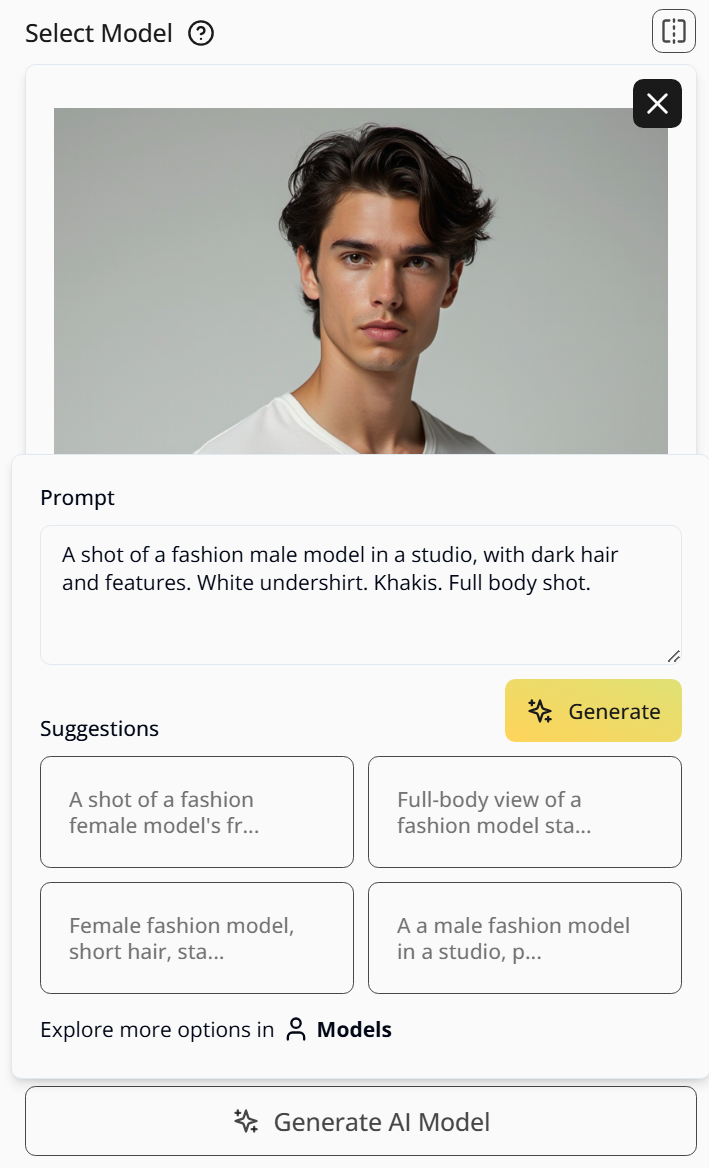Choose the 'Full-body view of a fashion model' suggestion
The image size is (709, 1168).
click(524, 812)
